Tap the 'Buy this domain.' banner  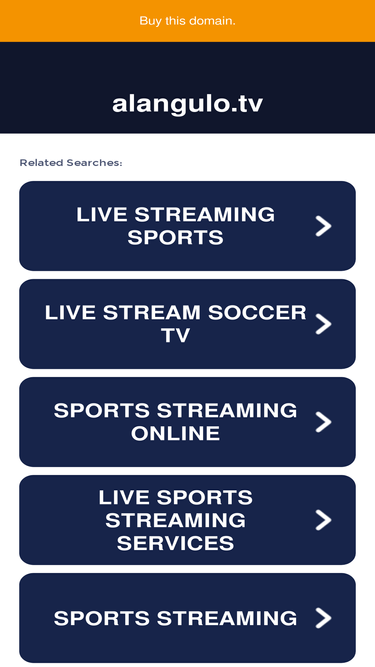click(188, 21)
